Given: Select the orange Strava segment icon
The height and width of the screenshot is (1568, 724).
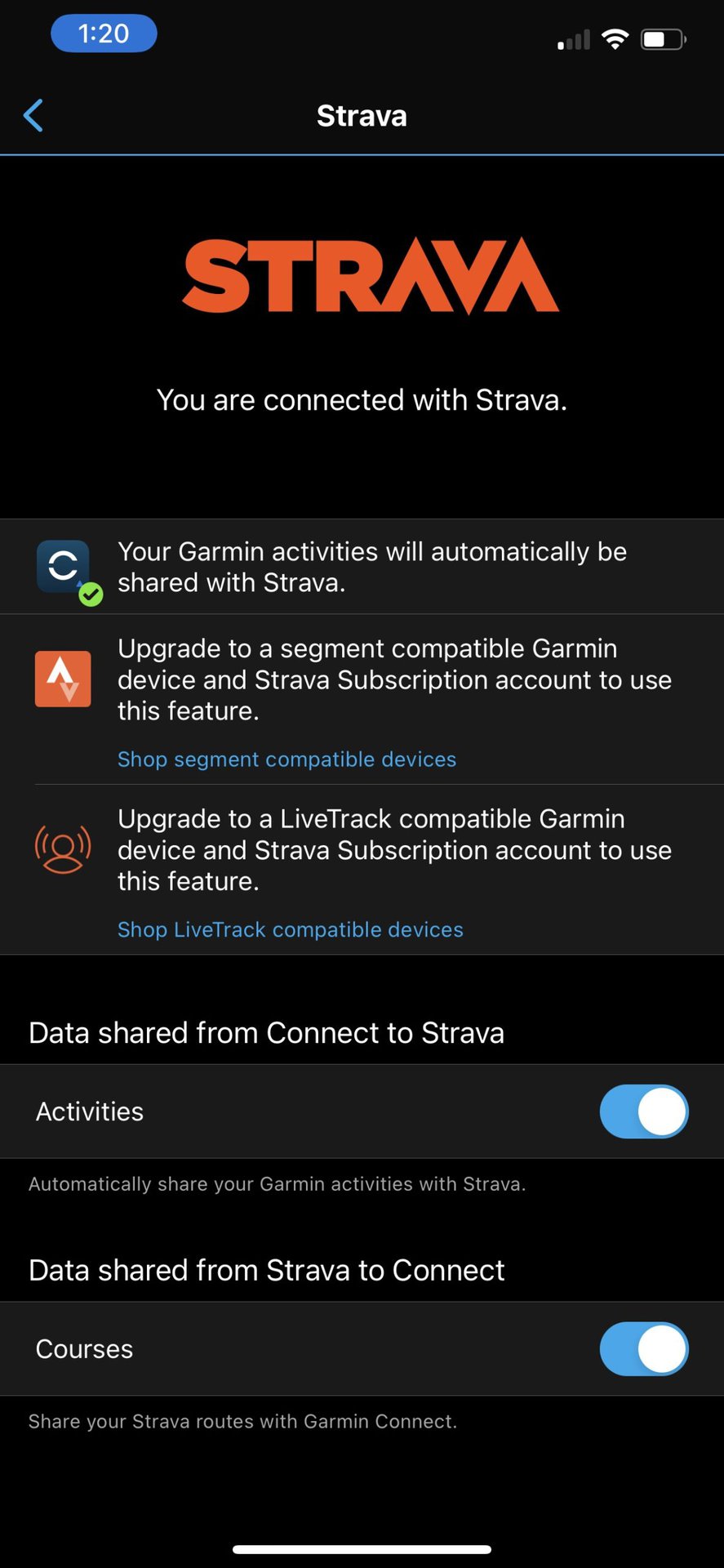Looking at the screenshot, I should (63, 679).
